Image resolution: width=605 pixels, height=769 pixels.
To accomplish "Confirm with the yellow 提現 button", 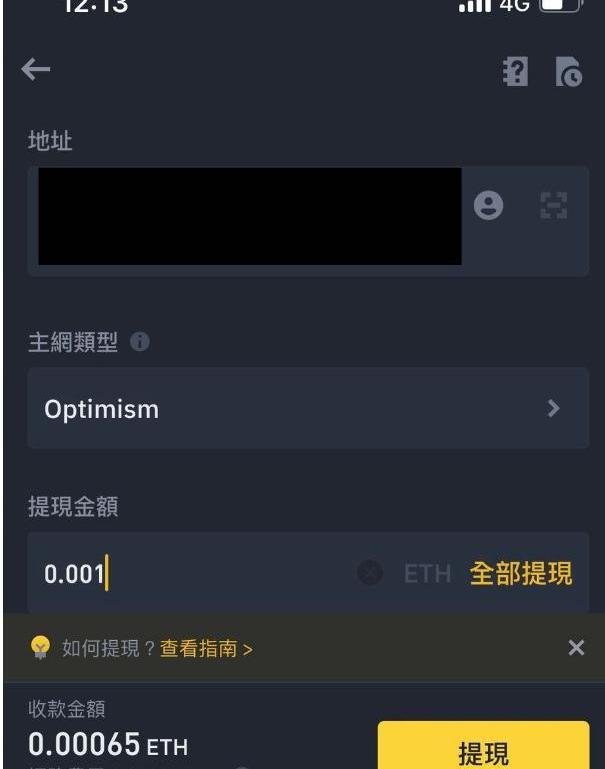I will pyautogui.click(x=482, y=748).
